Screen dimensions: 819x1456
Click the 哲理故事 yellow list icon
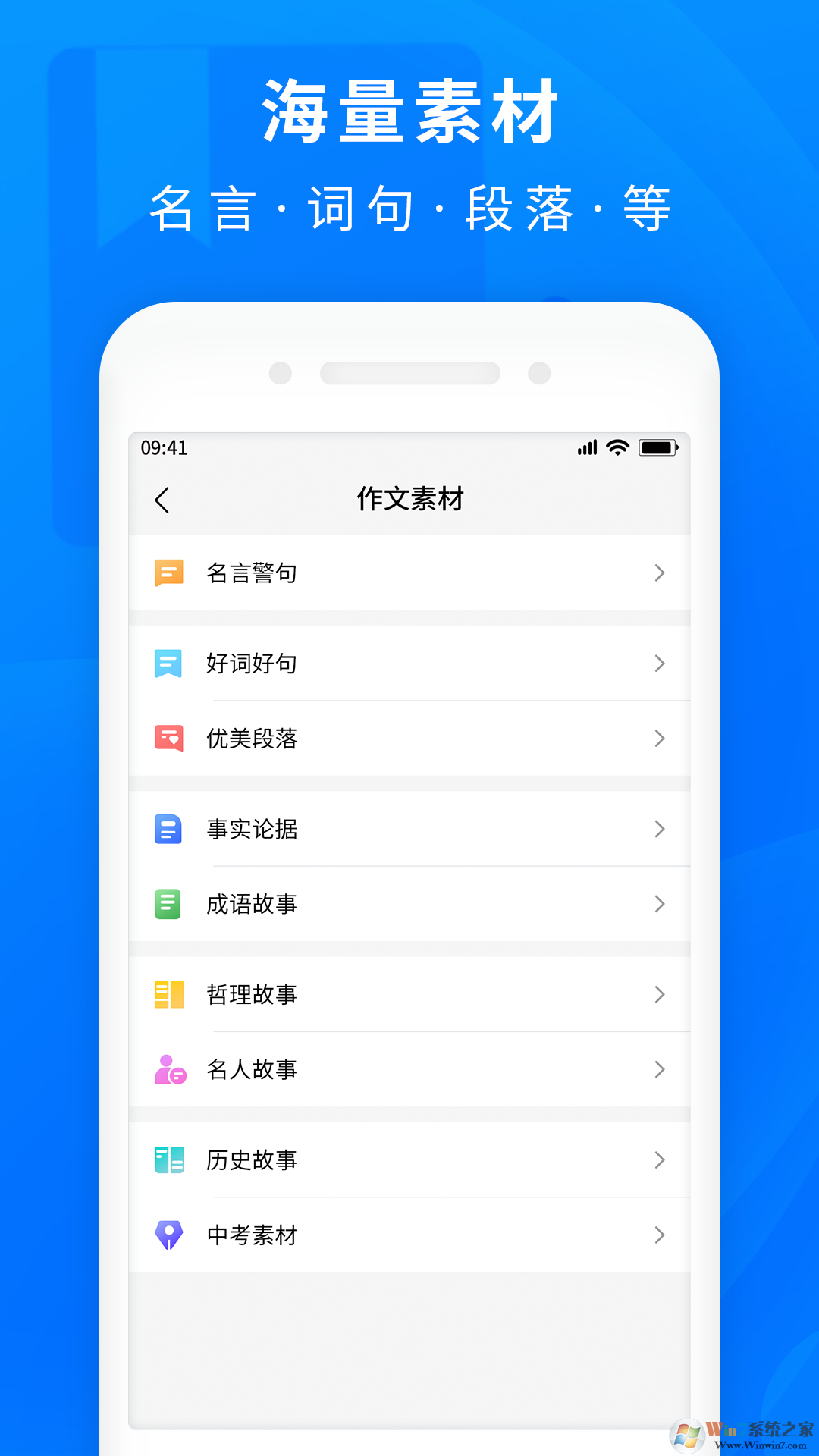(168, 995)
